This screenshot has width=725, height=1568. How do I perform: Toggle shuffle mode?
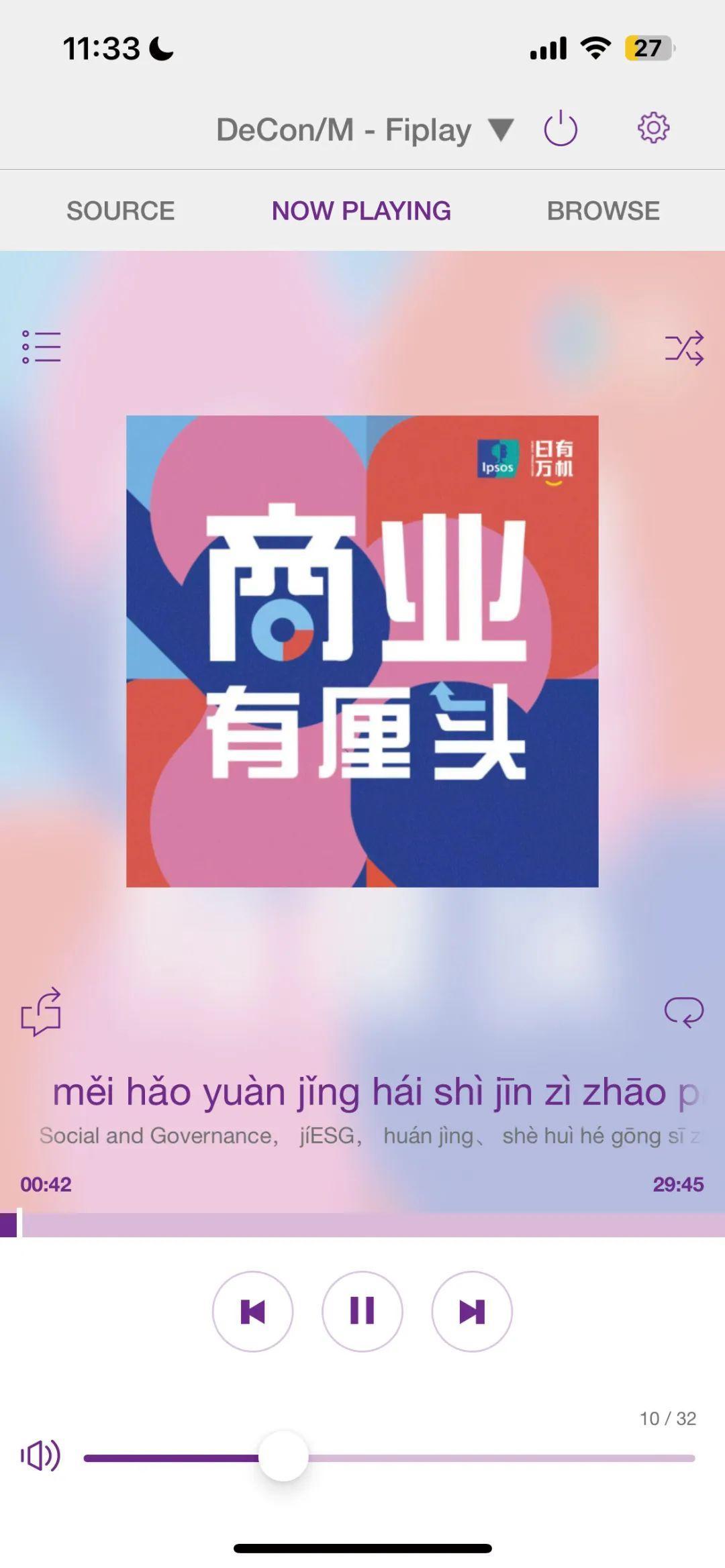click(684, 348)
